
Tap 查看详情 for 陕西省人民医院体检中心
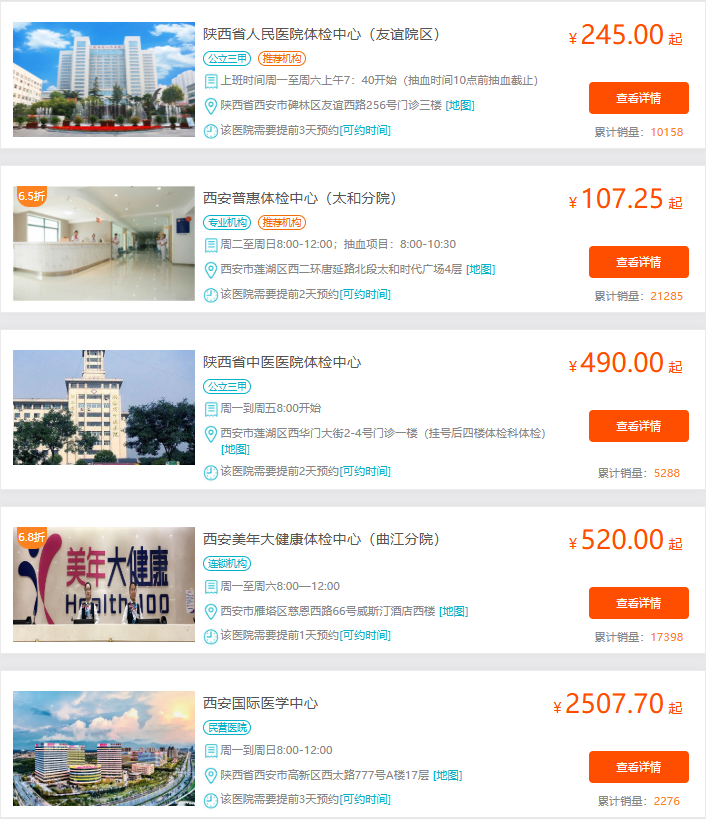point(638,98)
